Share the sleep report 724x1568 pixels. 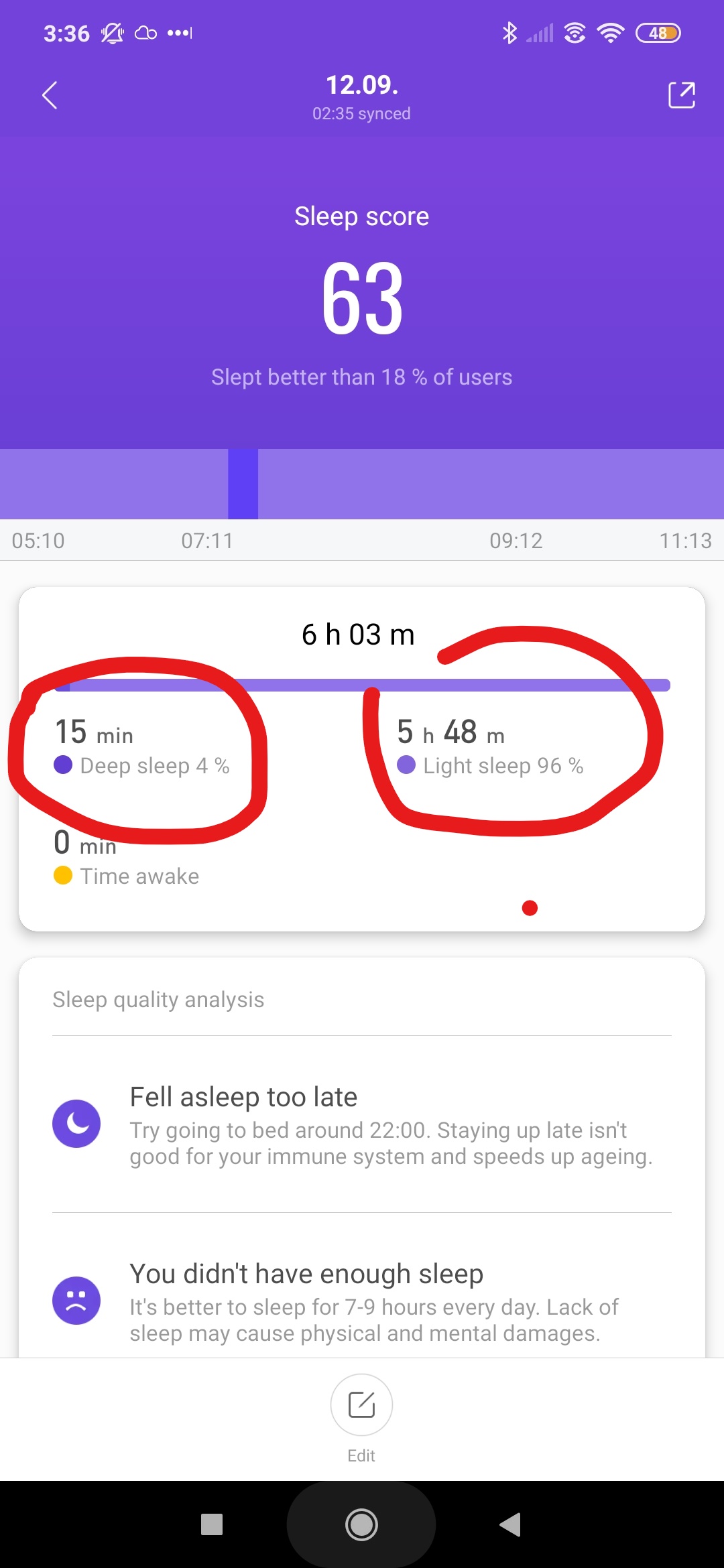click(681, 95)
